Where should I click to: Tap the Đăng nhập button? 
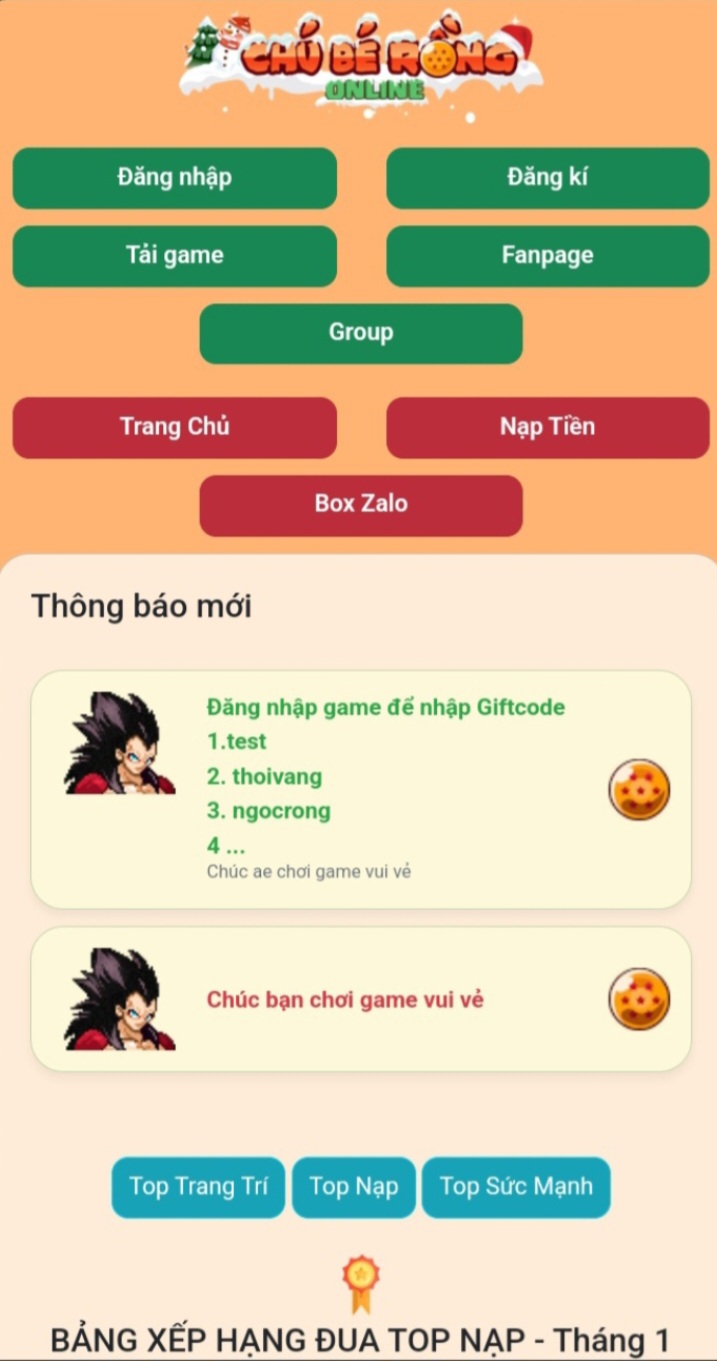[174, 178]
